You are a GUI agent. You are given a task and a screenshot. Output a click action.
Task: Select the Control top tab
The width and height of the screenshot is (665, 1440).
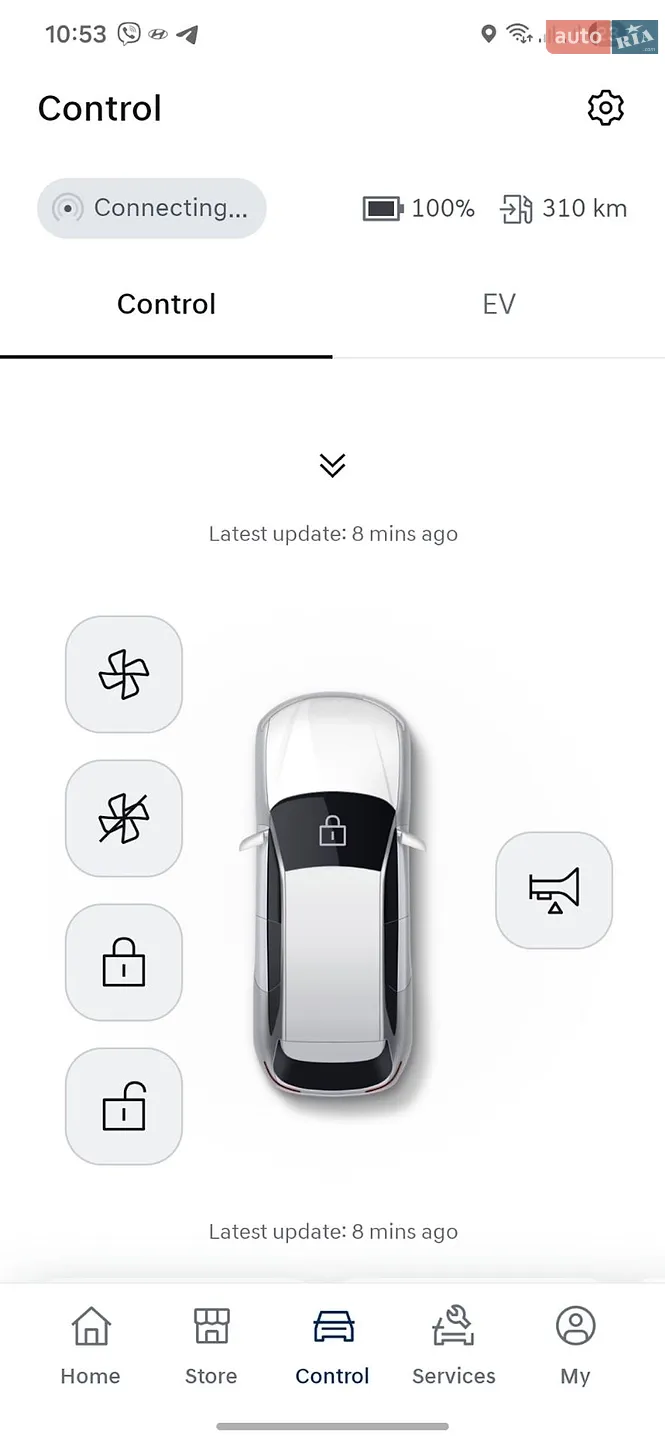click(166, 304)
